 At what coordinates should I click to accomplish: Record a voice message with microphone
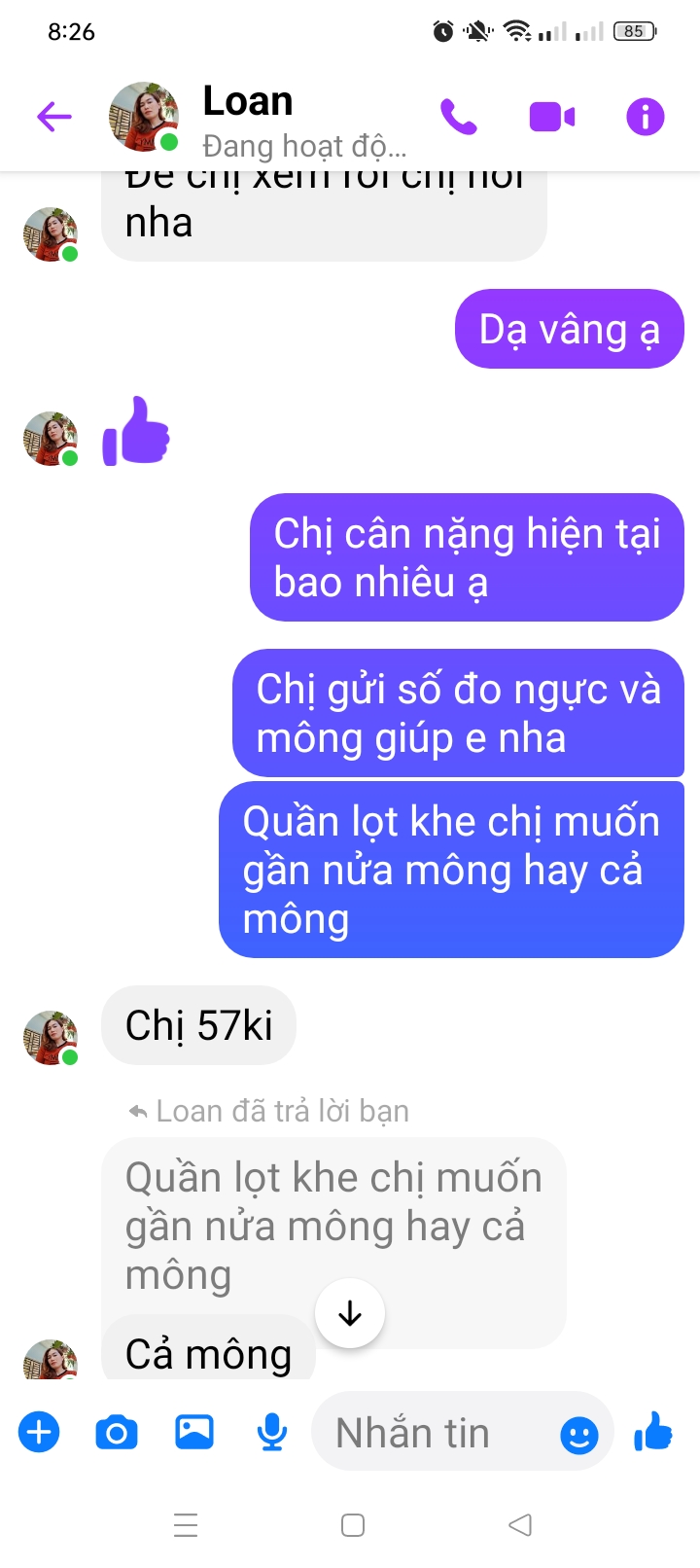272,1433
